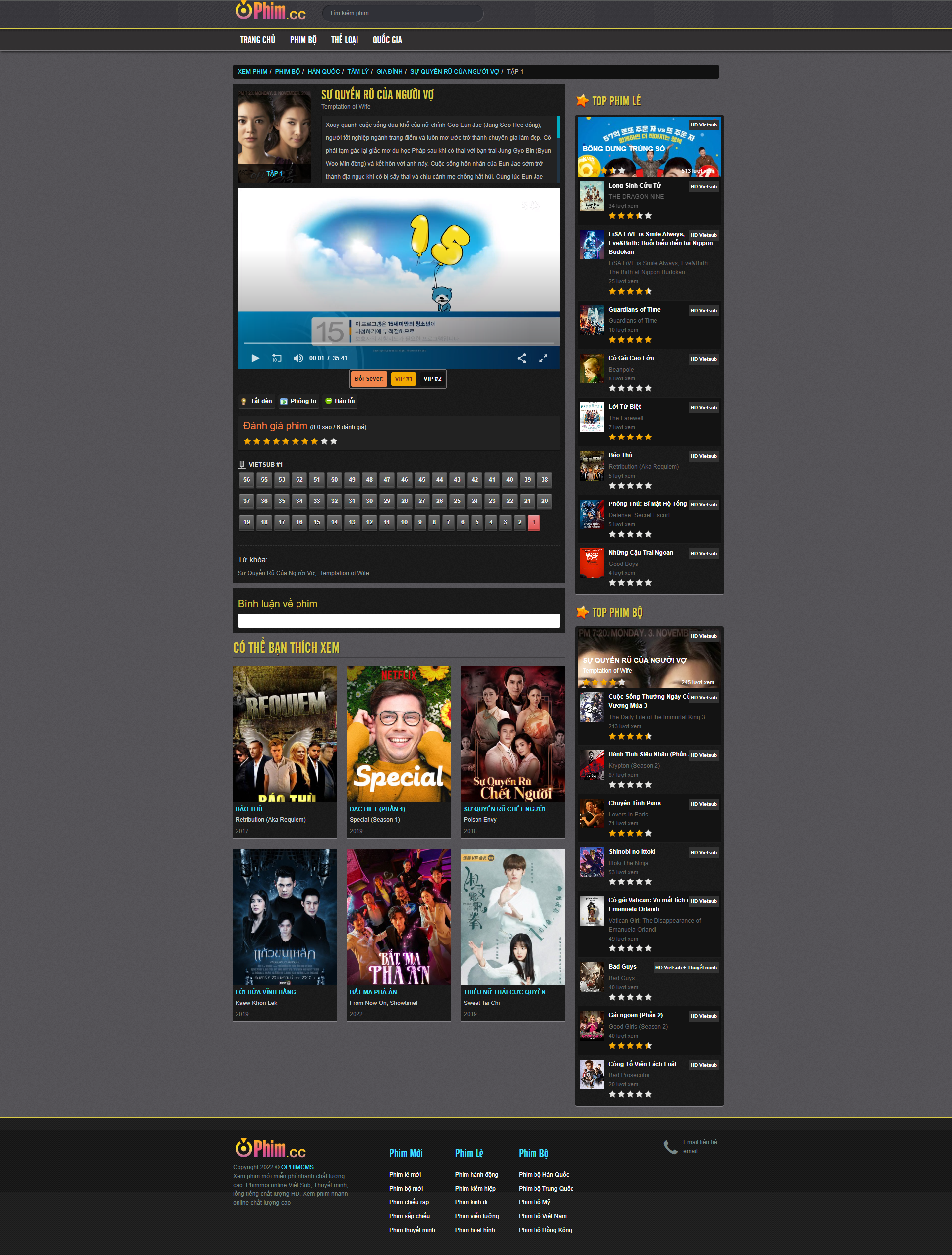
Task: Open the Phim Bộ navigation item
Action: coord(303,40)
